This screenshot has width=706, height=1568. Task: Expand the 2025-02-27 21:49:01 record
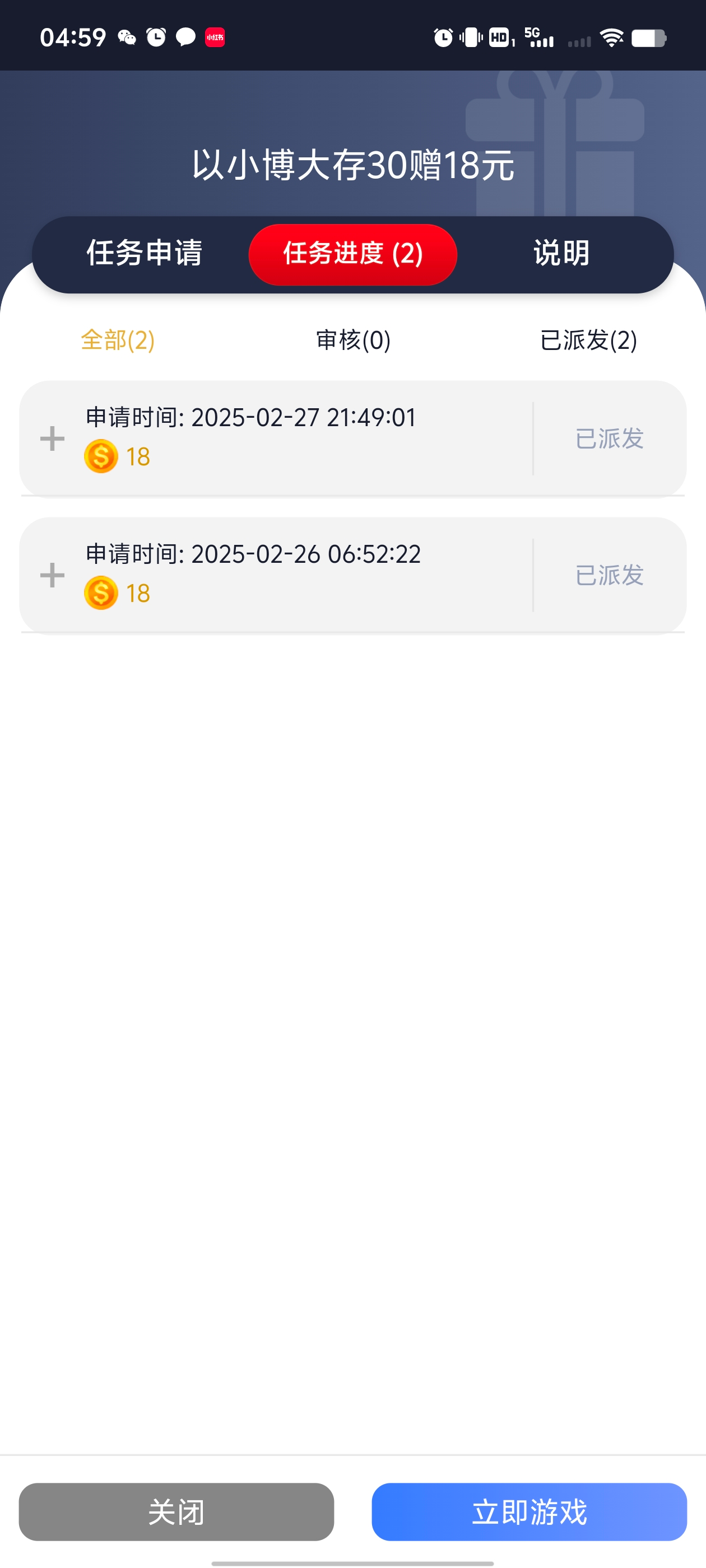coord(52,438)
